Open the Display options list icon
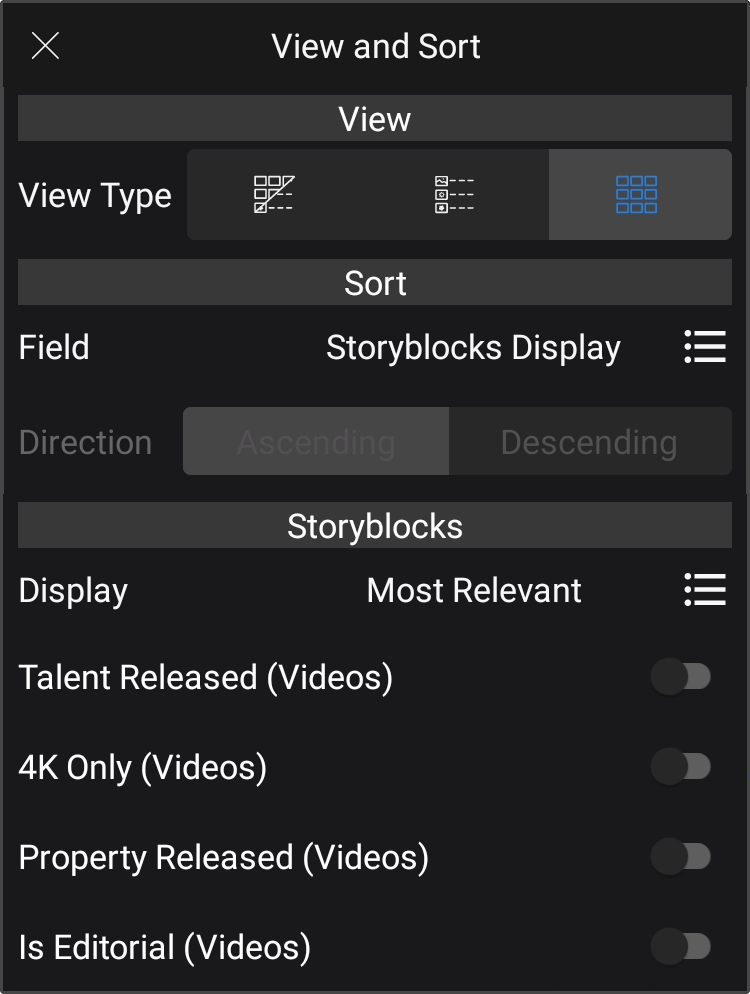 click(x=704, y=590)
